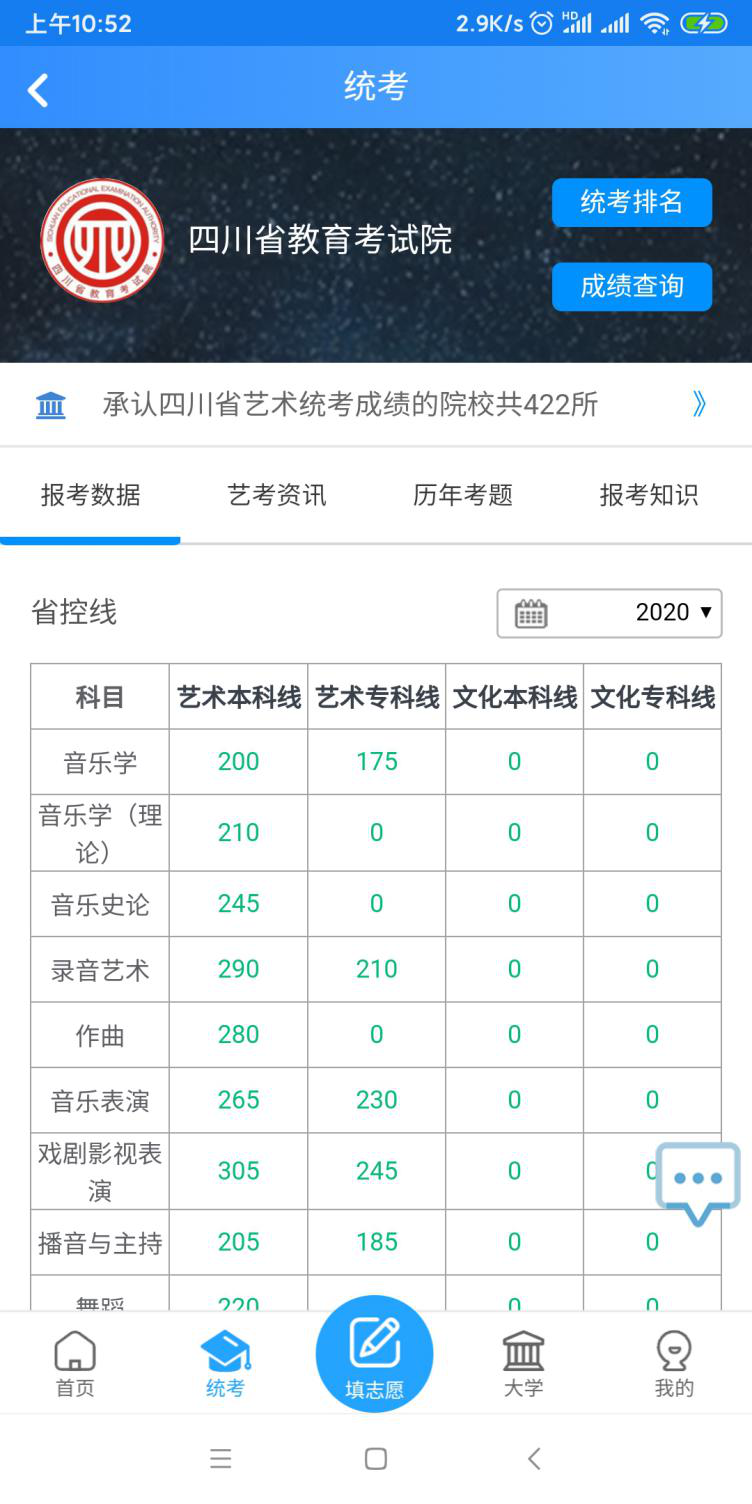This screenshot has height=1504, width=752.
Task: Tap the system back navigation button
Action: (x=534, y=1459)
